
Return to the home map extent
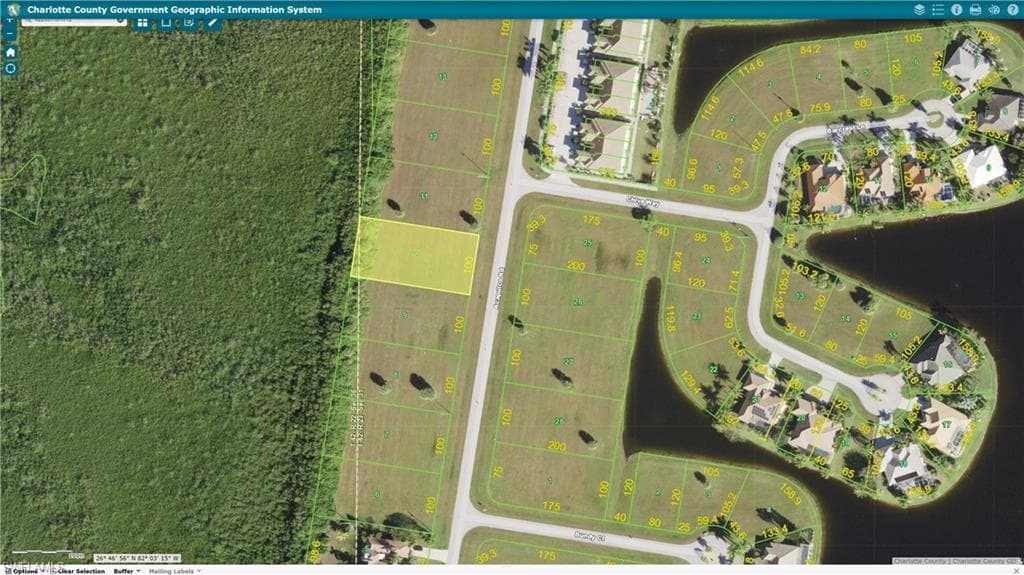(x=10, y=52)
